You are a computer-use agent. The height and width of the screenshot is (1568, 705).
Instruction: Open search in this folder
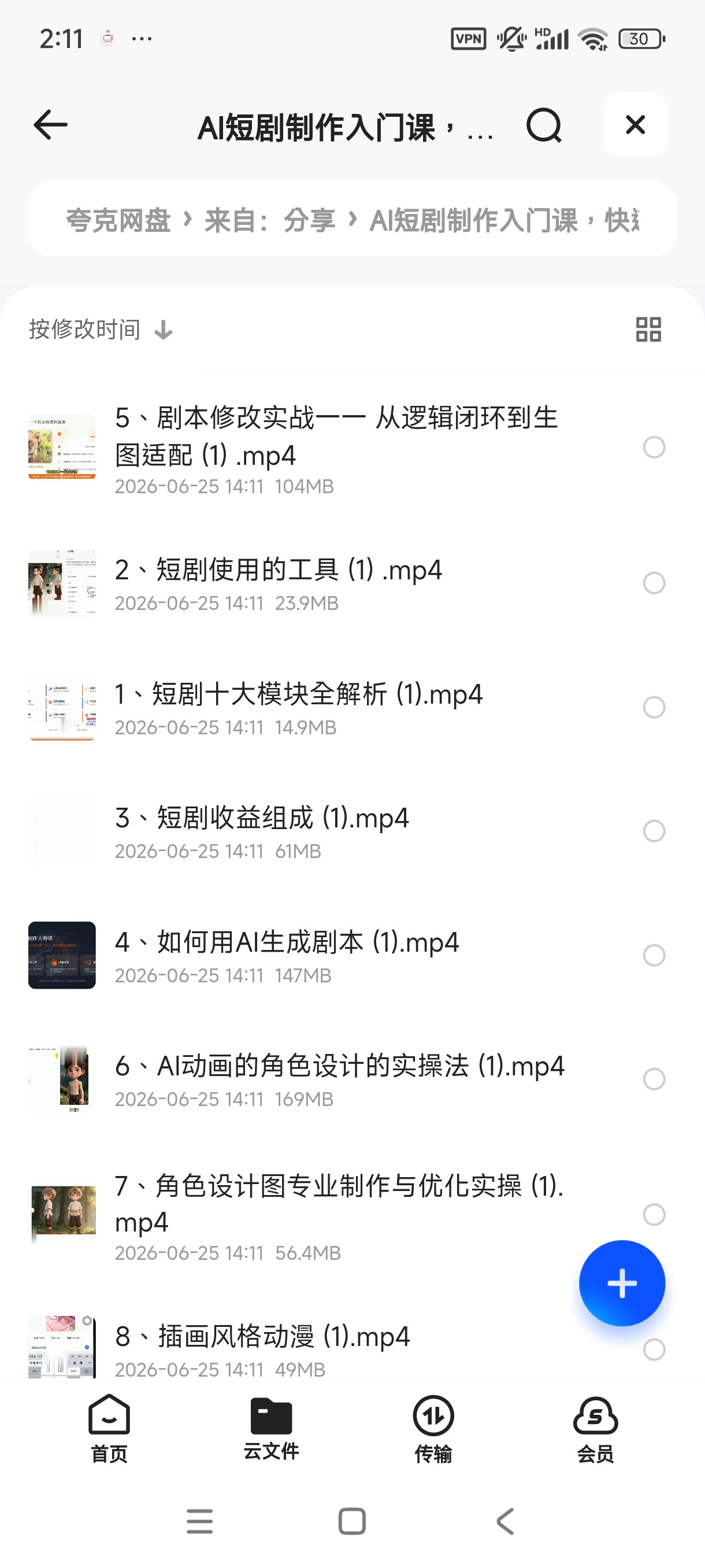click(x=544, y=125)
